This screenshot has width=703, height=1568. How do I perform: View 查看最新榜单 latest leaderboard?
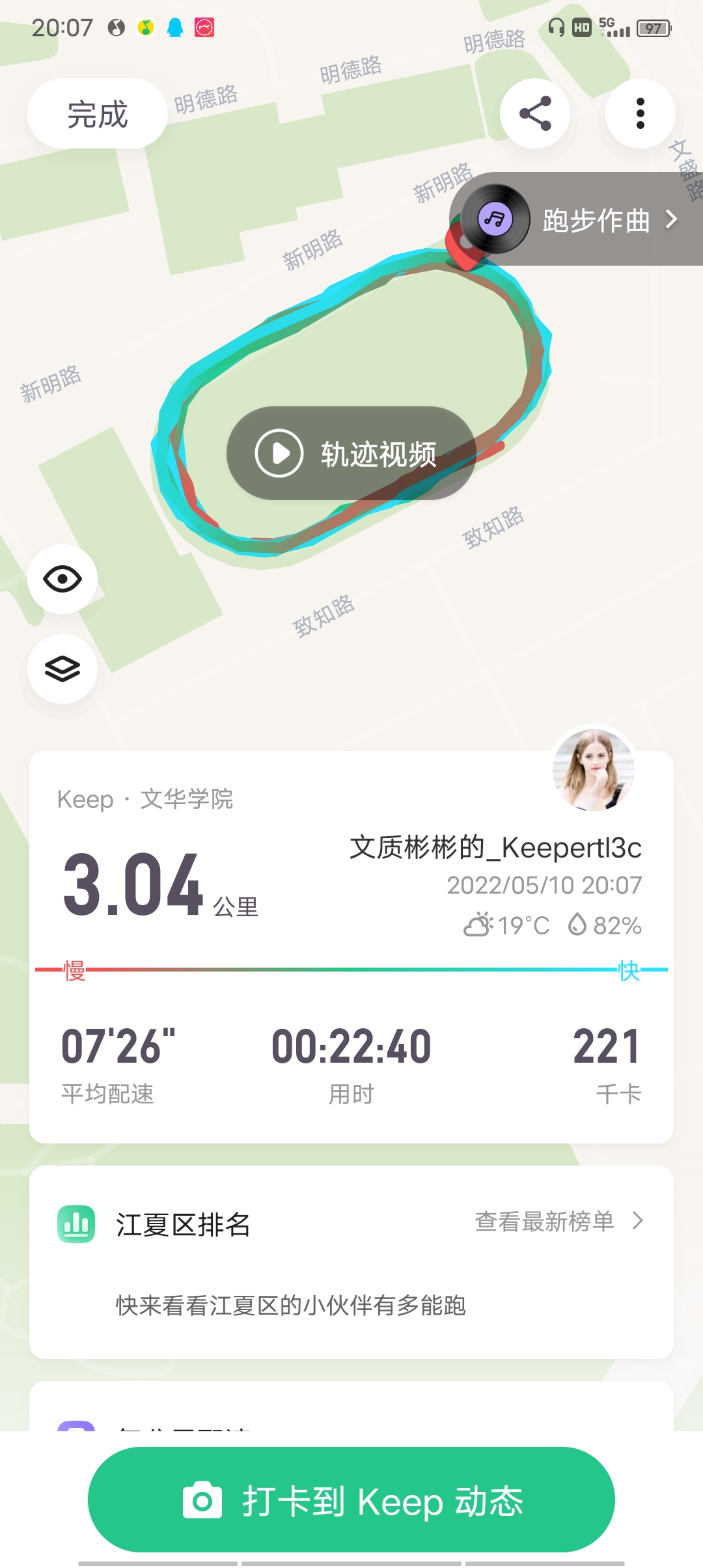pos(558,1222)
